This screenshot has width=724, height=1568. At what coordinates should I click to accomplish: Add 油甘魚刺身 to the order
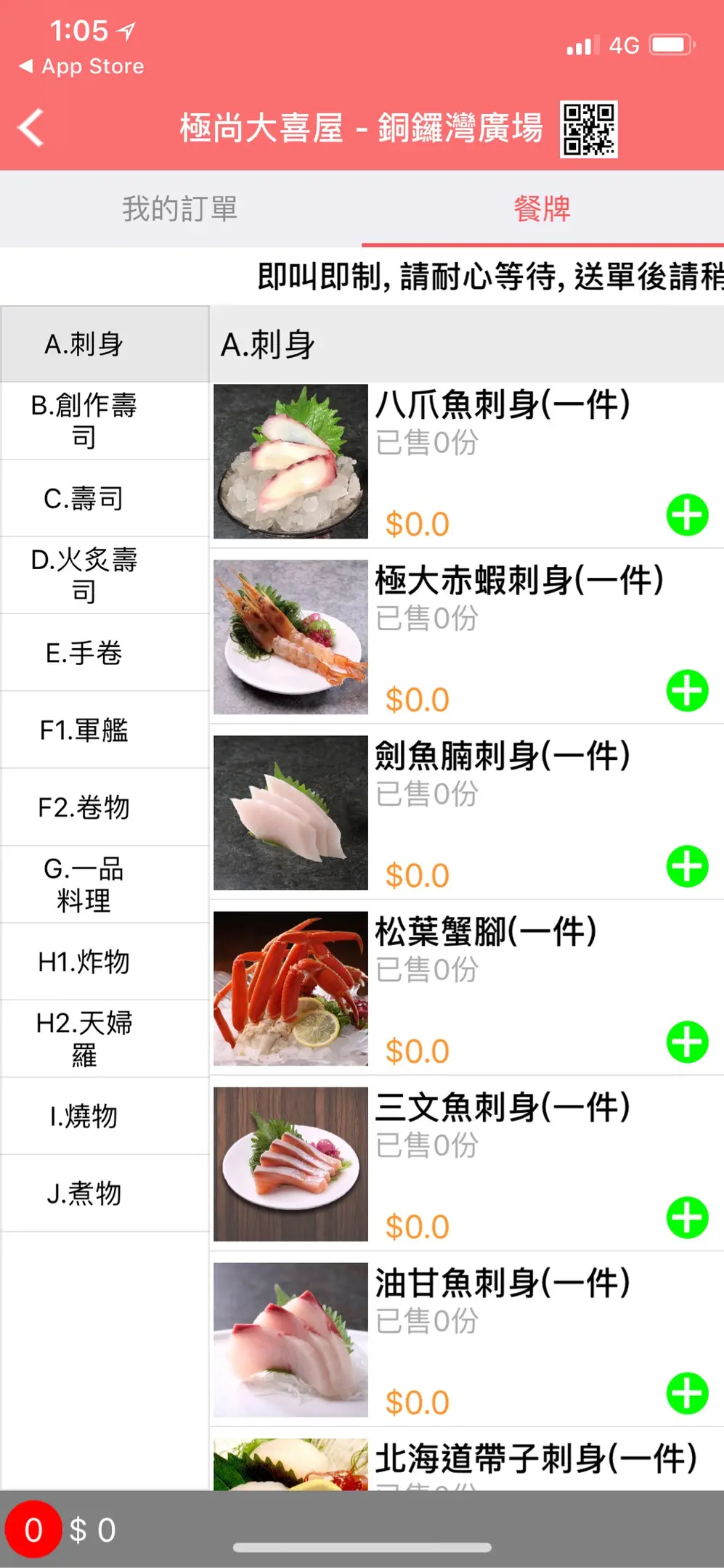click(x=687, y=1394)
